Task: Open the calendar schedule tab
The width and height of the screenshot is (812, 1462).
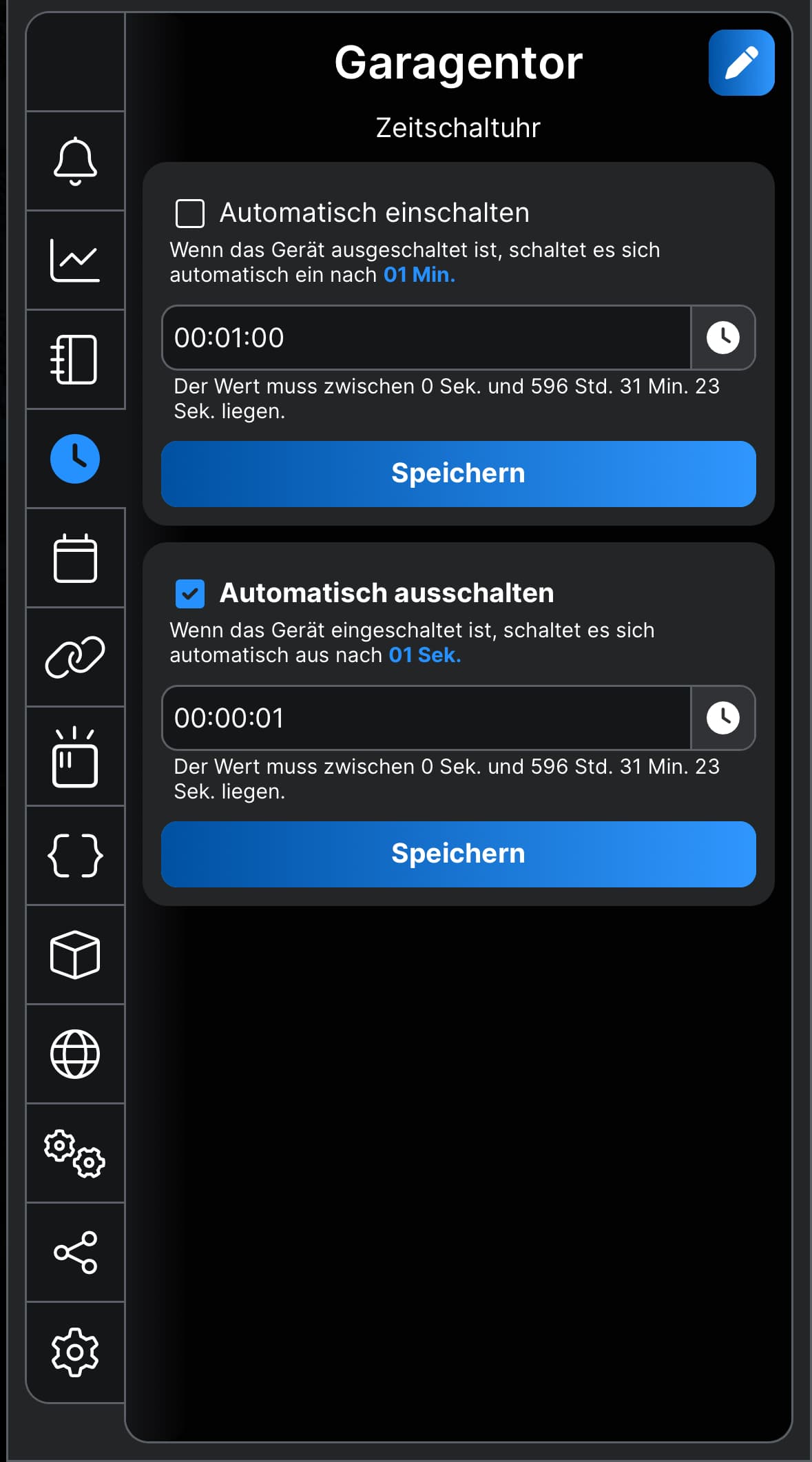Action: (x=75, y=558)
